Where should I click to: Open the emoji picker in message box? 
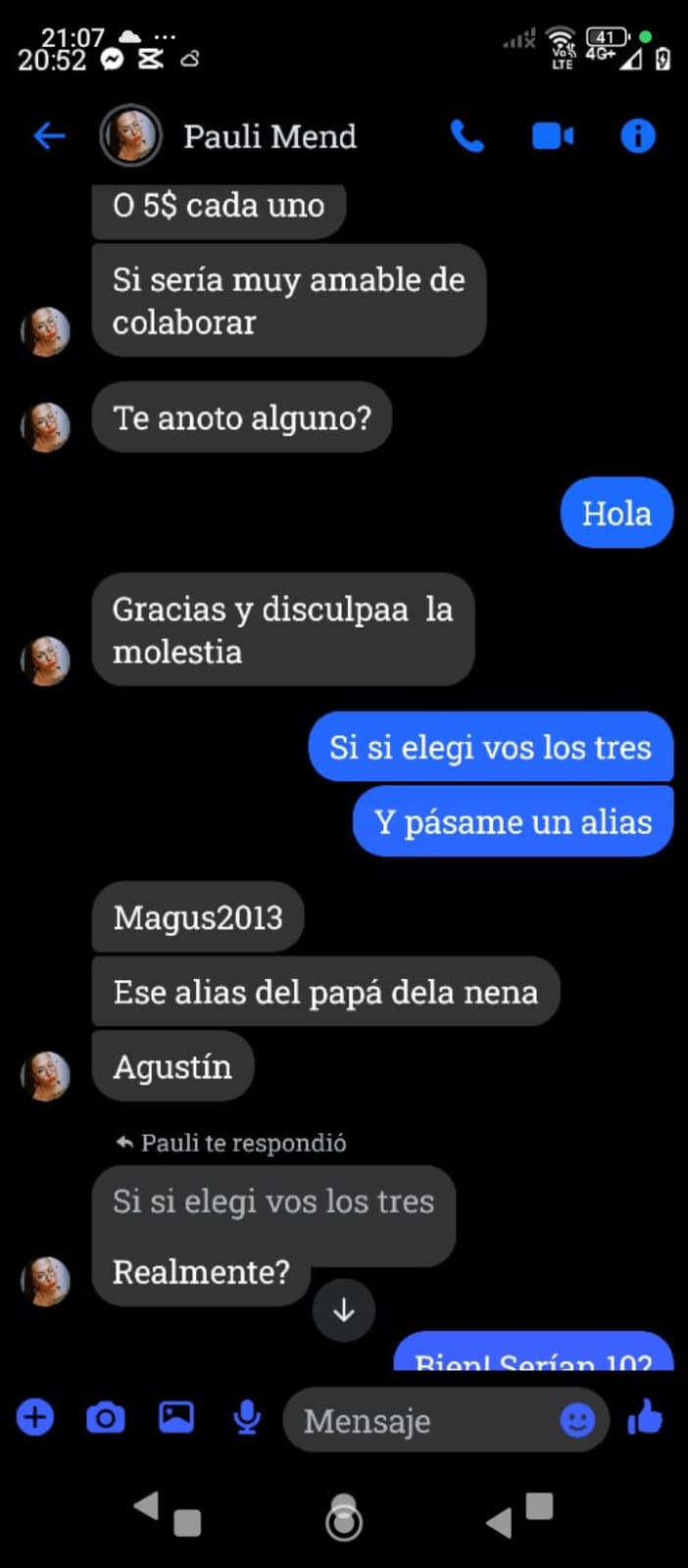click(x=577, y=1419)
